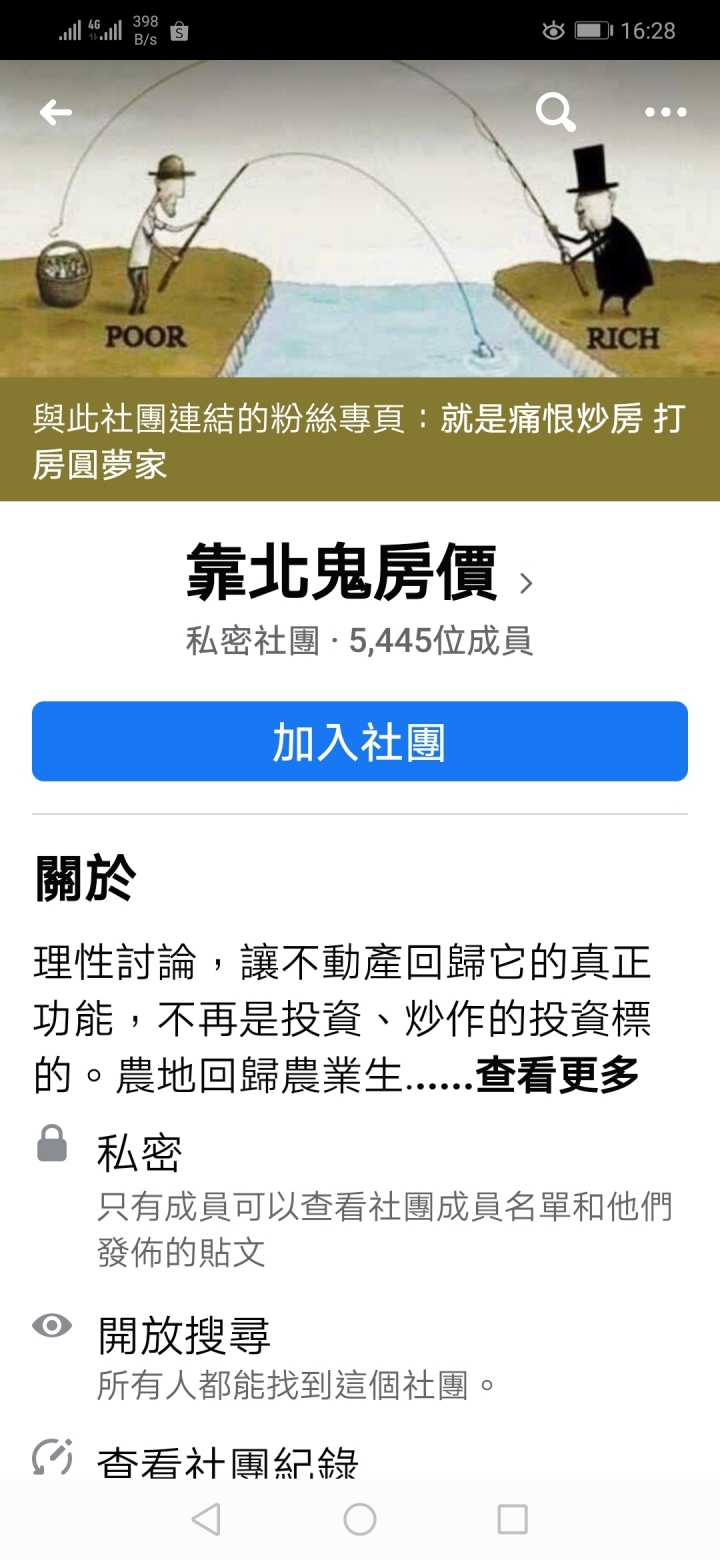View 查看社團紀錄 group history
720x1560 pixels.
tap(227, 1462)
